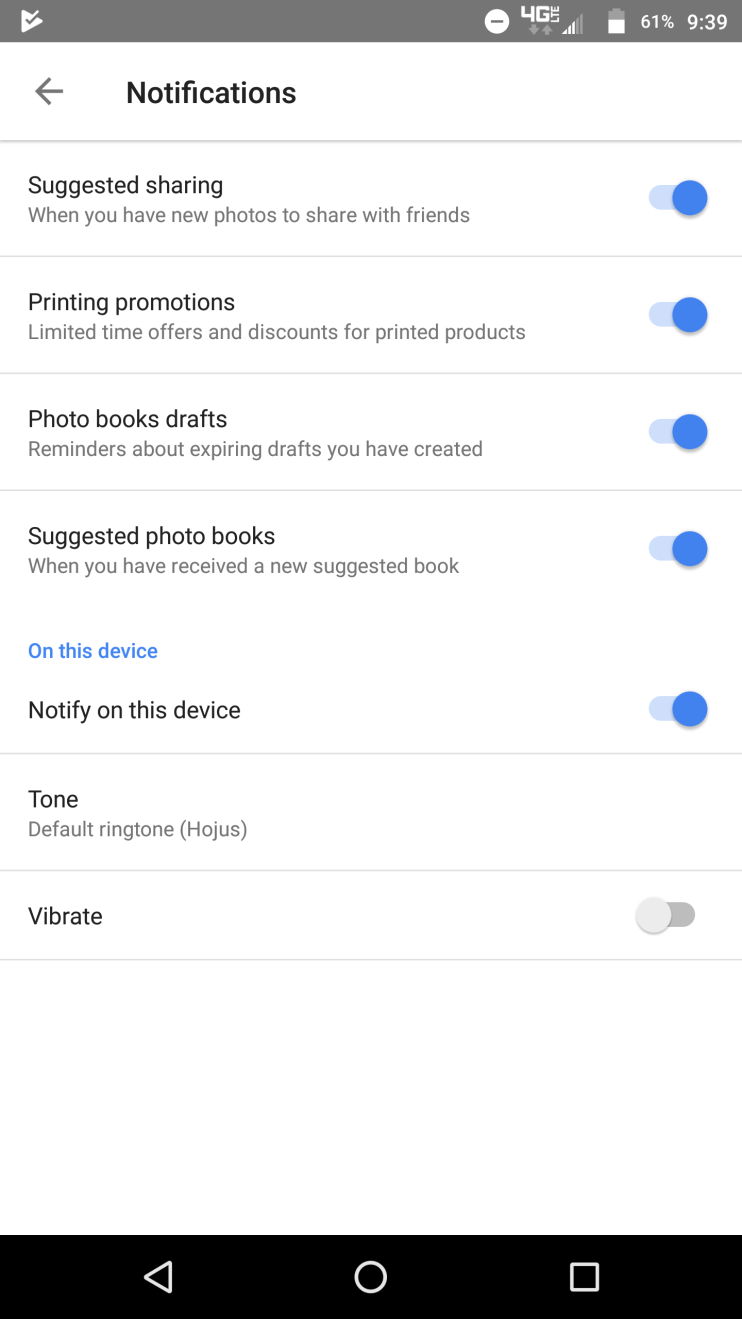Screen dimensions: 742x1319
Task: Toggle off Photo books drafts reminders
Action: 678,432
